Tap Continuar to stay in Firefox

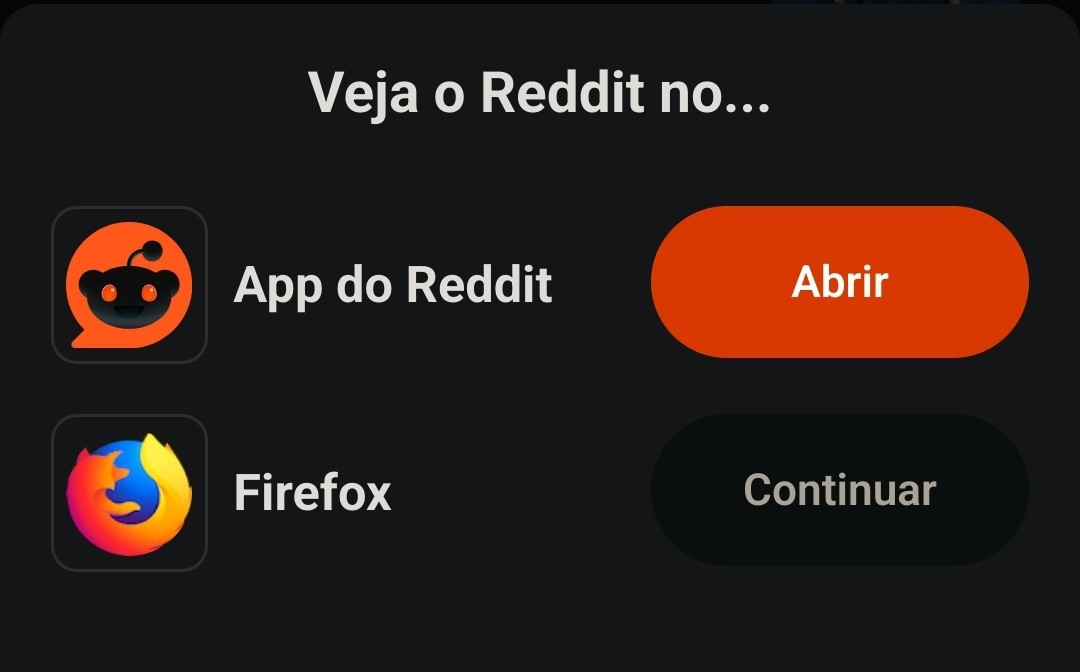(x=839, y=490)
